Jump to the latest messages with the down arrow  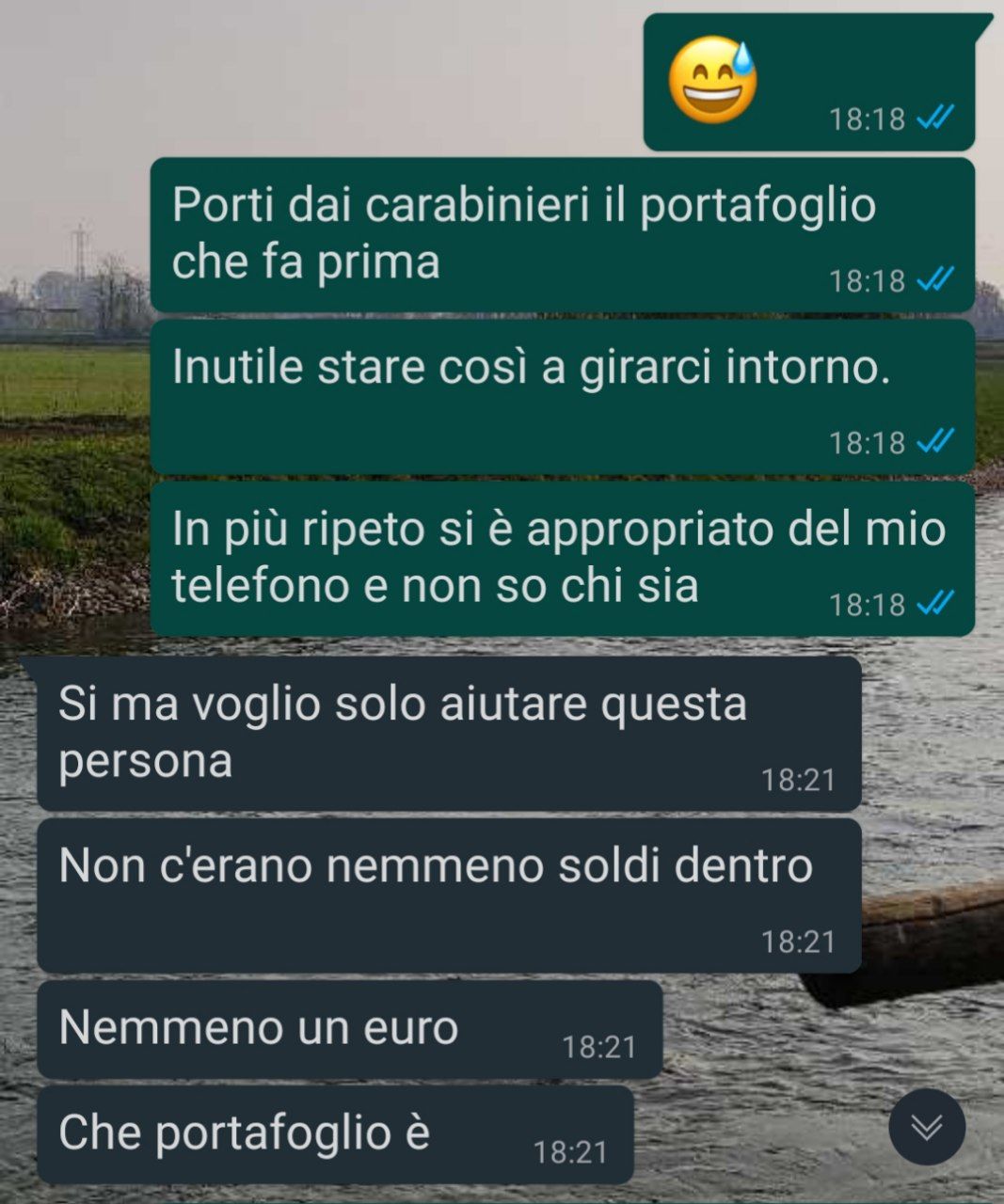point(927,1127)
